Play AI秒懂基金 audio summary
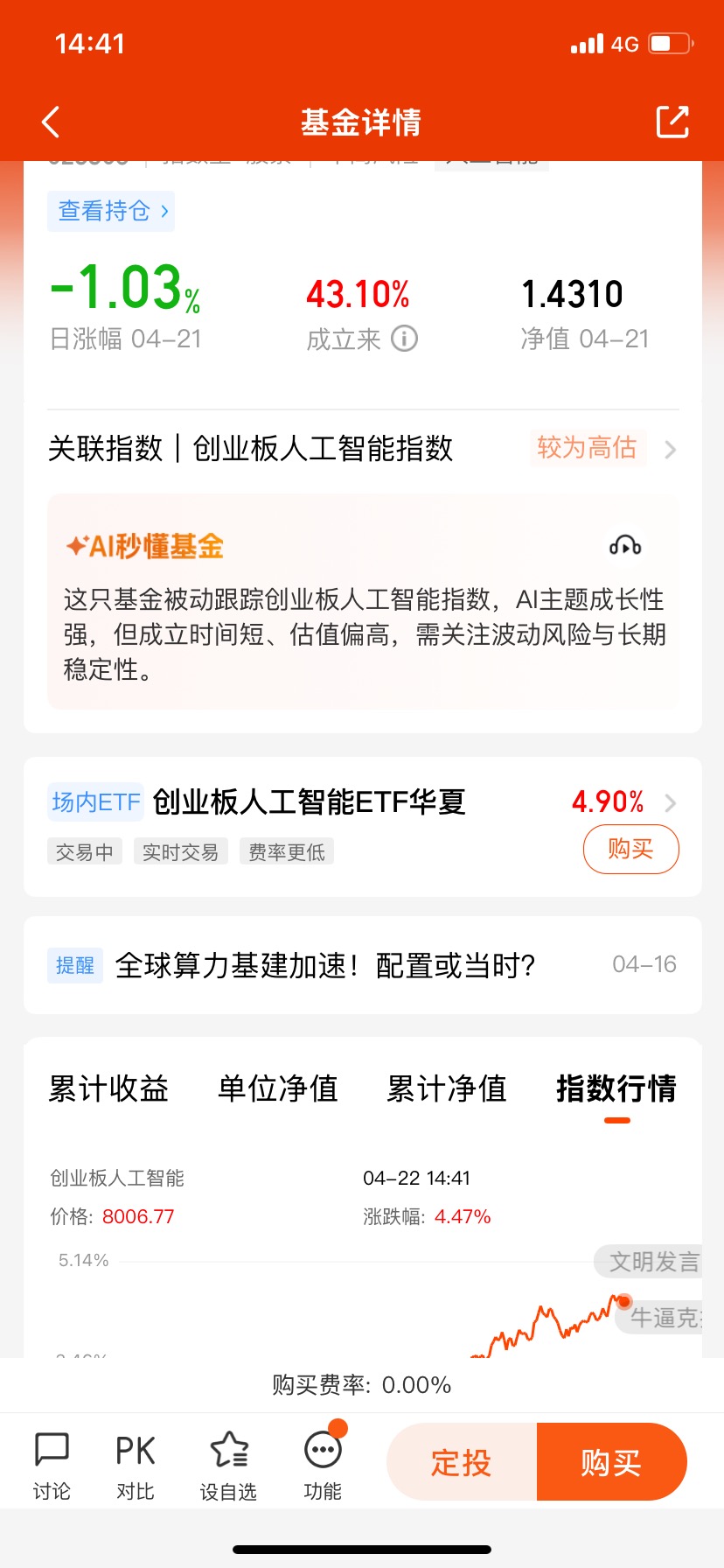The image size is (724, 1568). pyautogui.click(x=625, y=546)
